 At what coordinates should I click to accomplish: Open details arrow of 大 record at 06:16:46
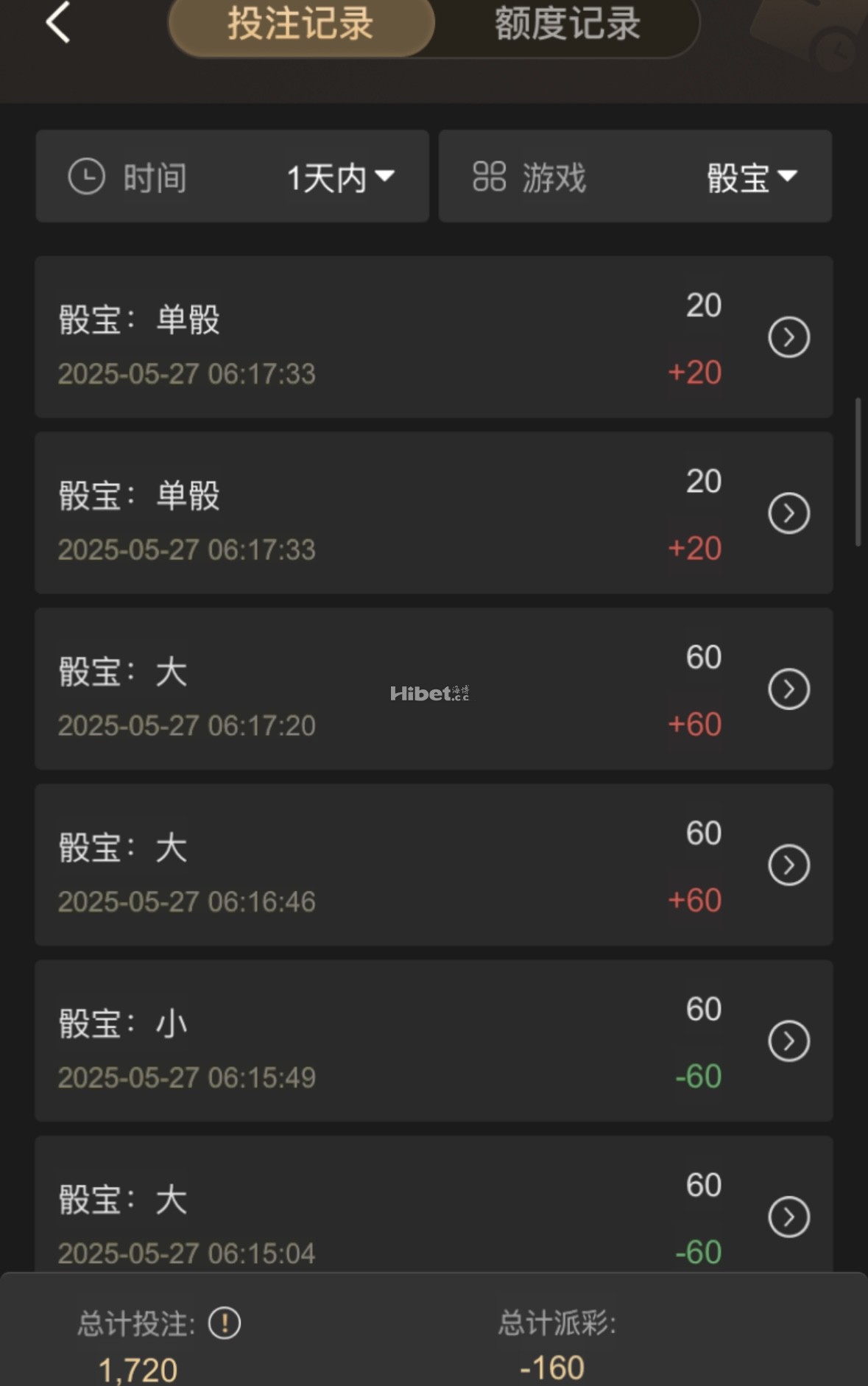click(788, 865)
